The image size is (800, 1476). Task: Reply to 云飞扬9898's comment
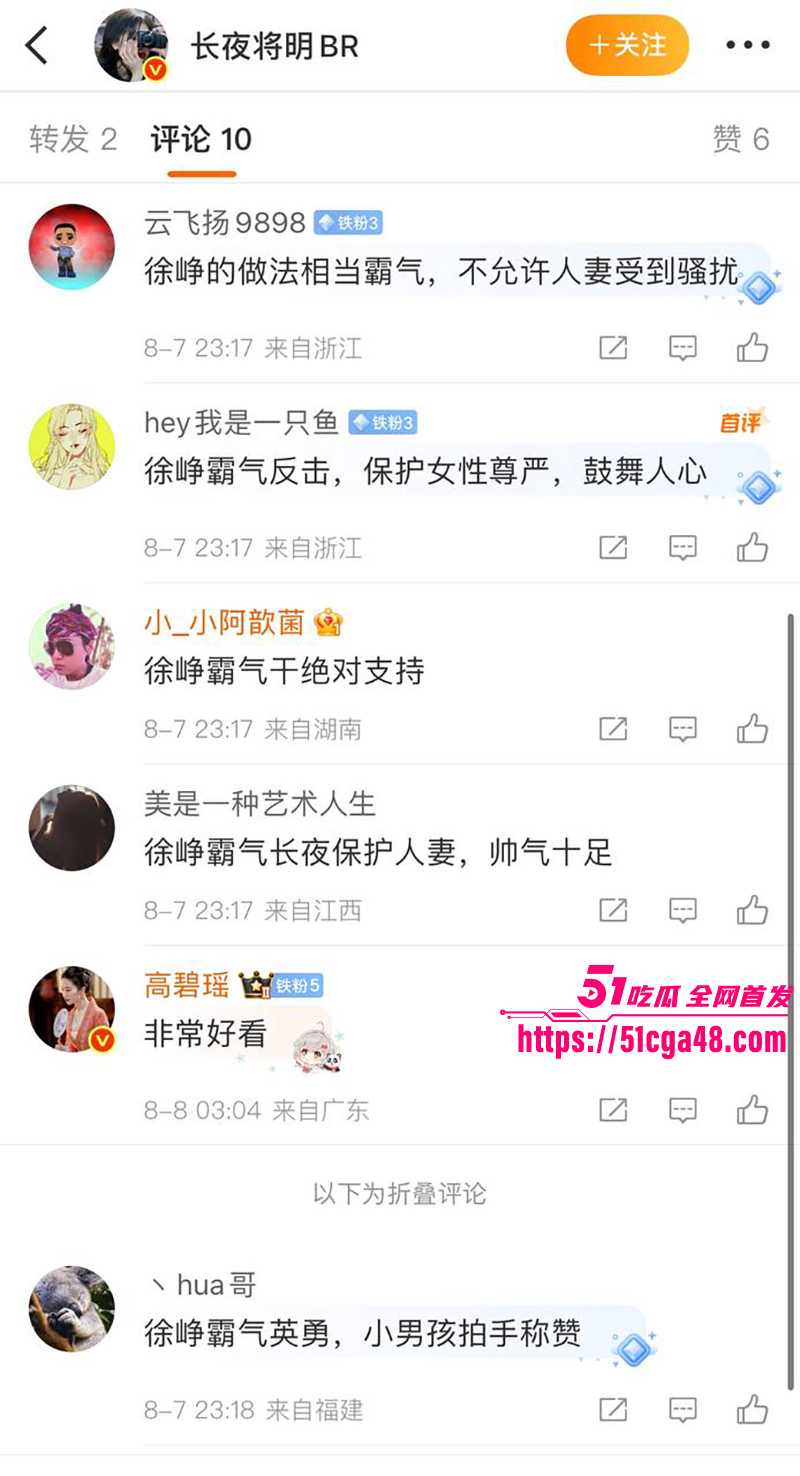[x=682, y=348]
